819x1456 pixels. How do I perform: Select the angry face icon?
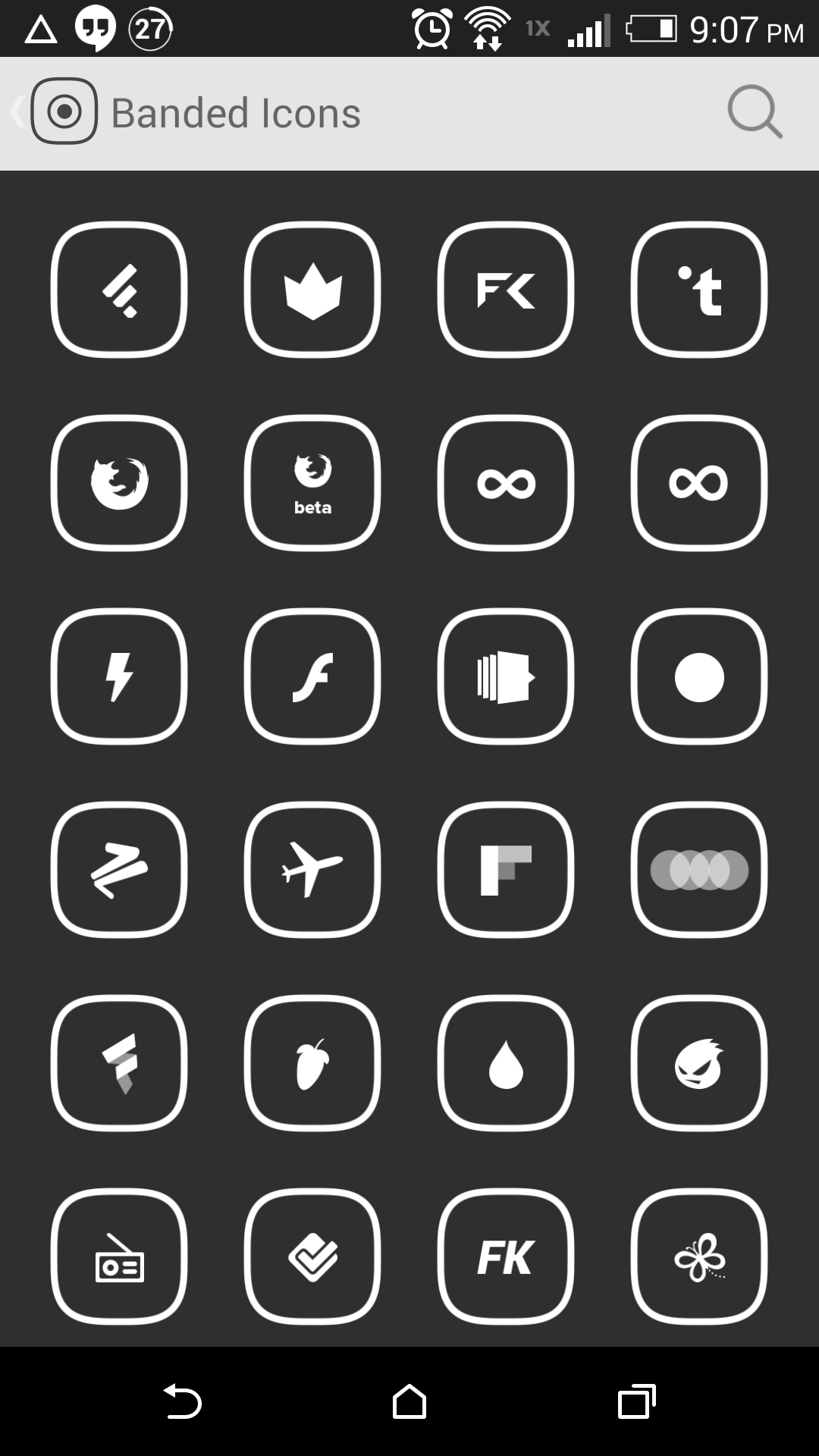point(699,1063)
